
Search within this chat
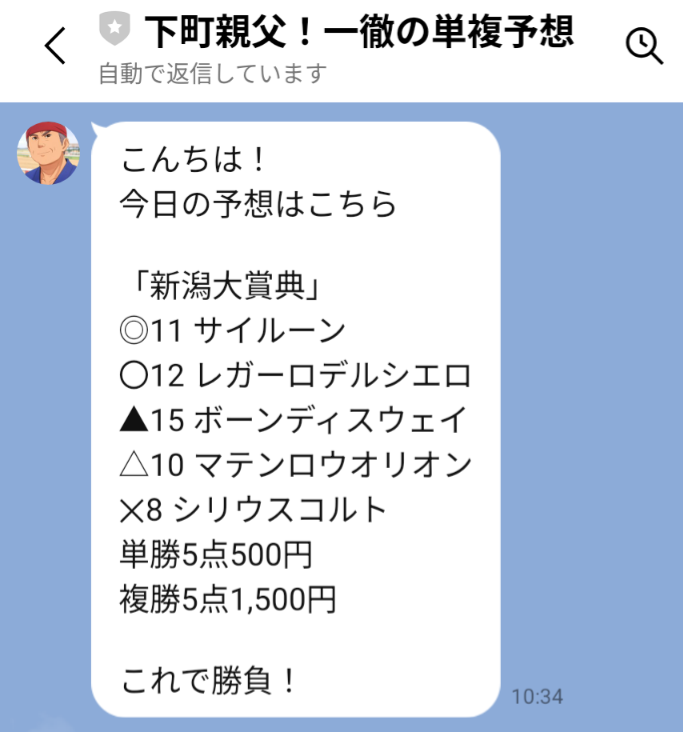643,46
